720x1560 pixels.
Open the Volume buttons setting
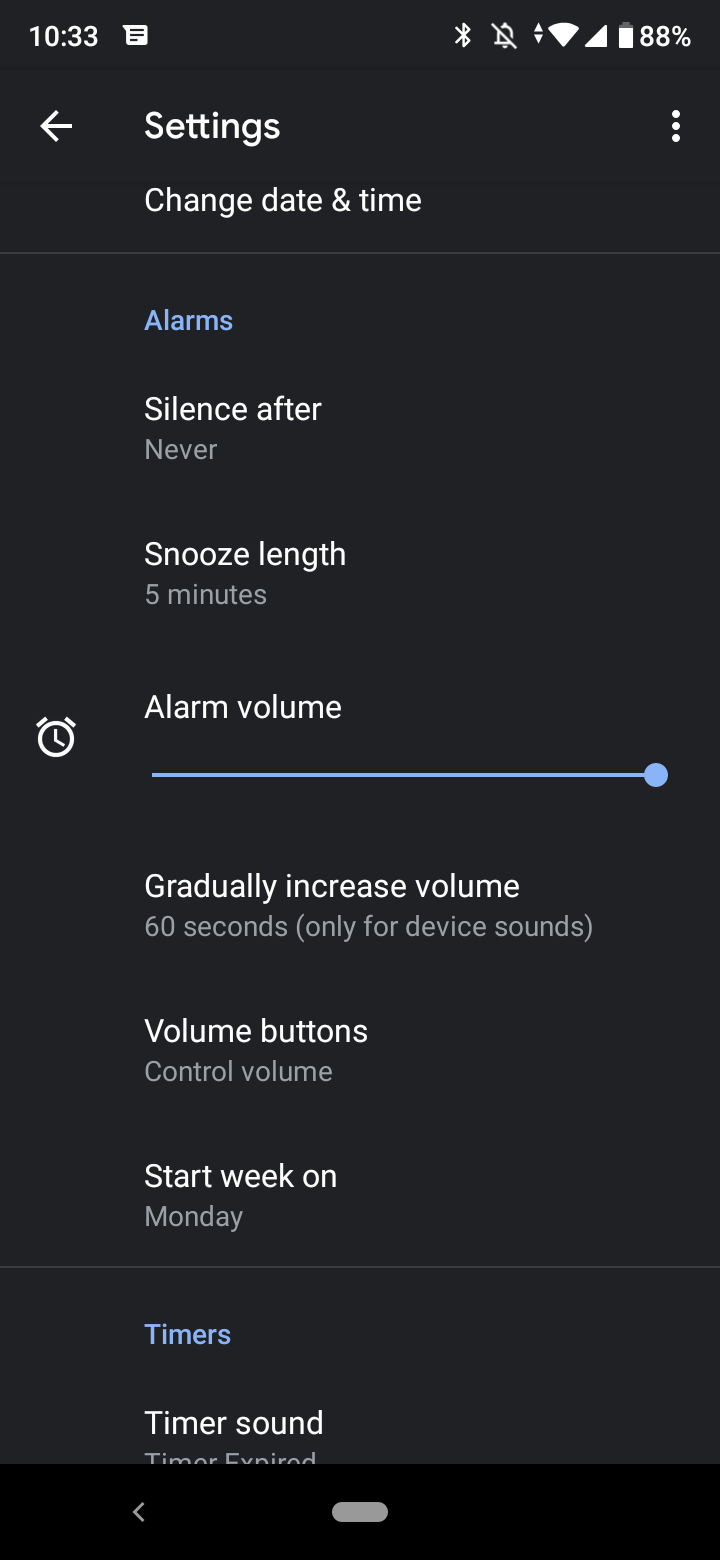click(x=360, y=1050)
